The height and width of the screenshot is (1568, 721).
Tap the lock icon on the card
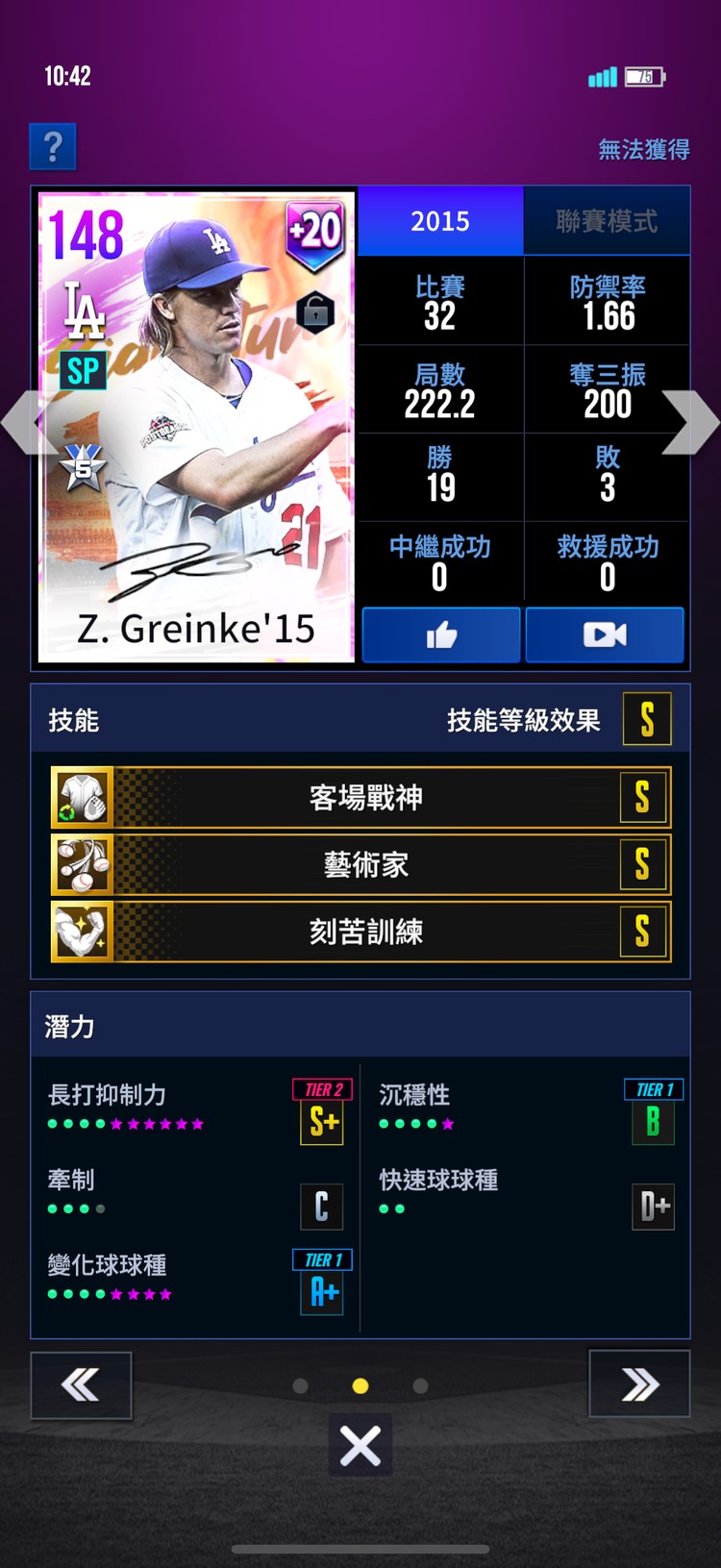point(315,311)
